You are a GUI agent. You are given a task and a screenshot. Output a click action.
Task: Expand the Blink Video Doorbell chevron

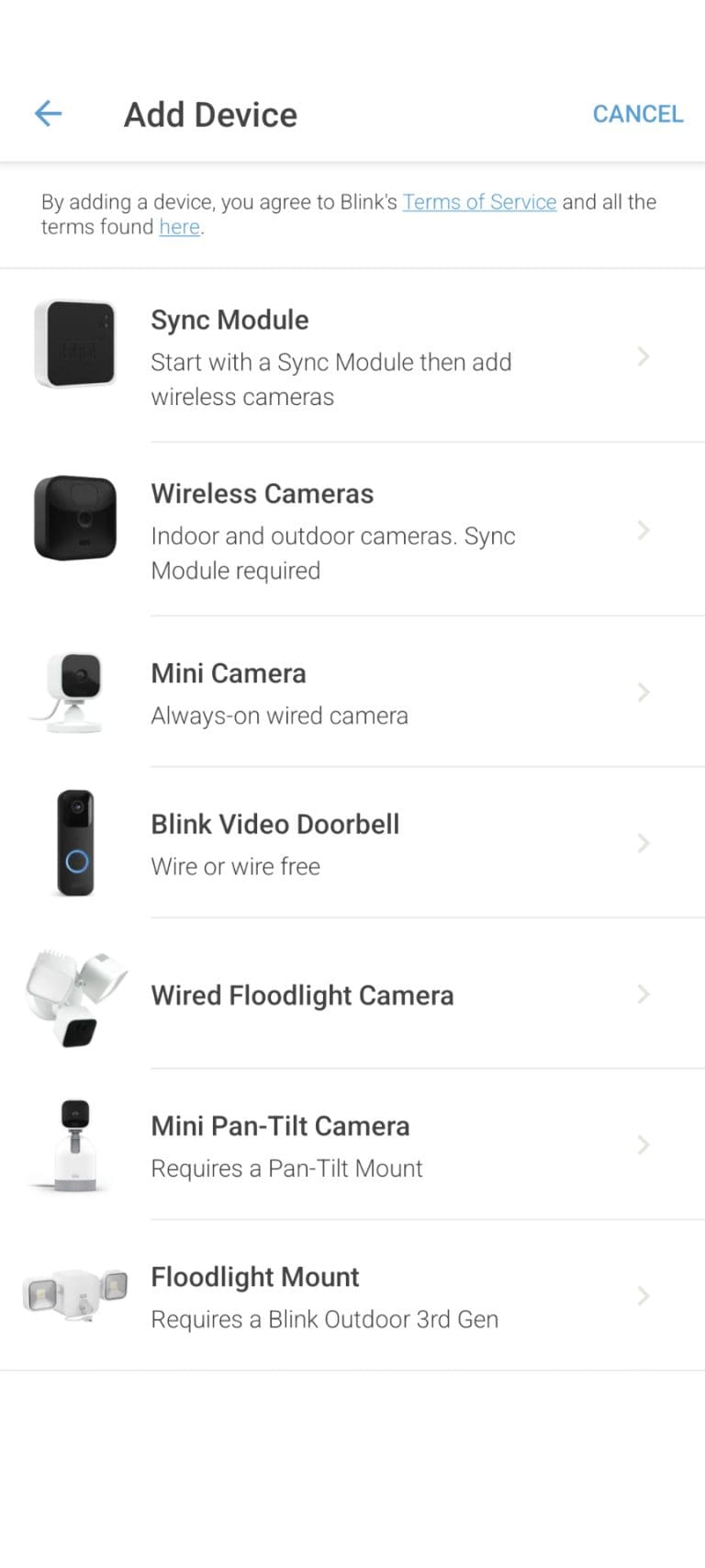coord(643,843)
